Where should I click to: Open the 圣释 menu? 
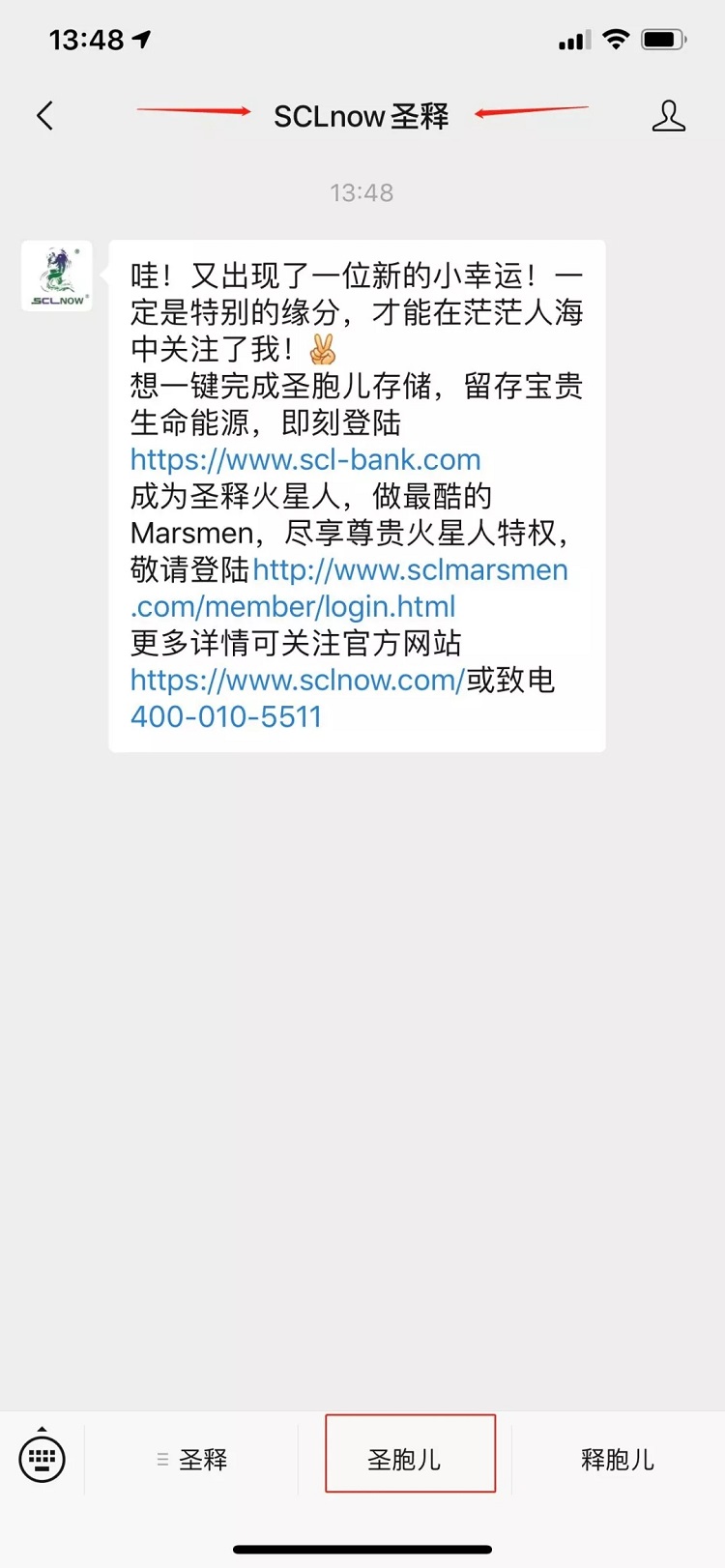pos(192,1459)
